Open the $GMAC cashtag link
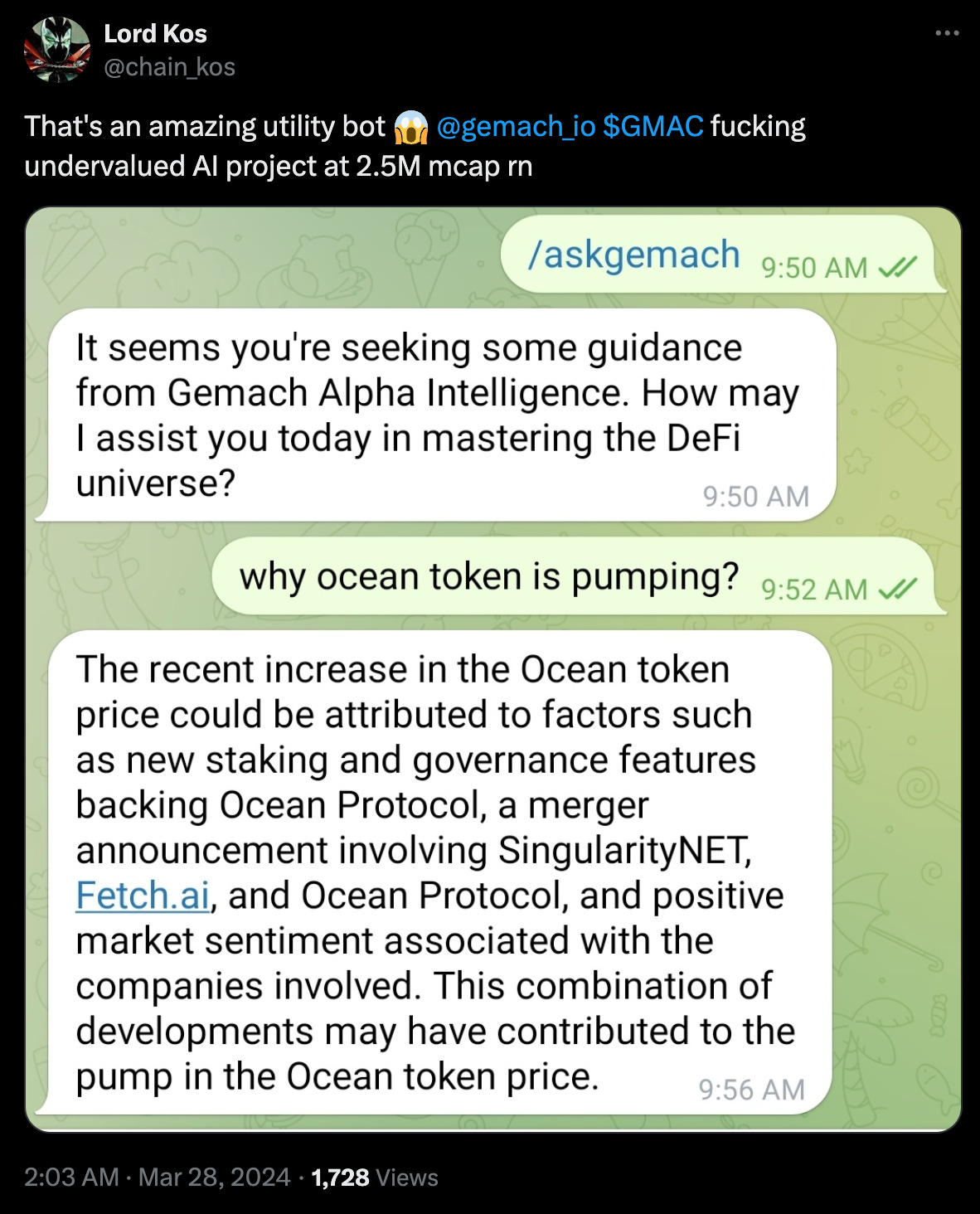 [x=653, y=127]
